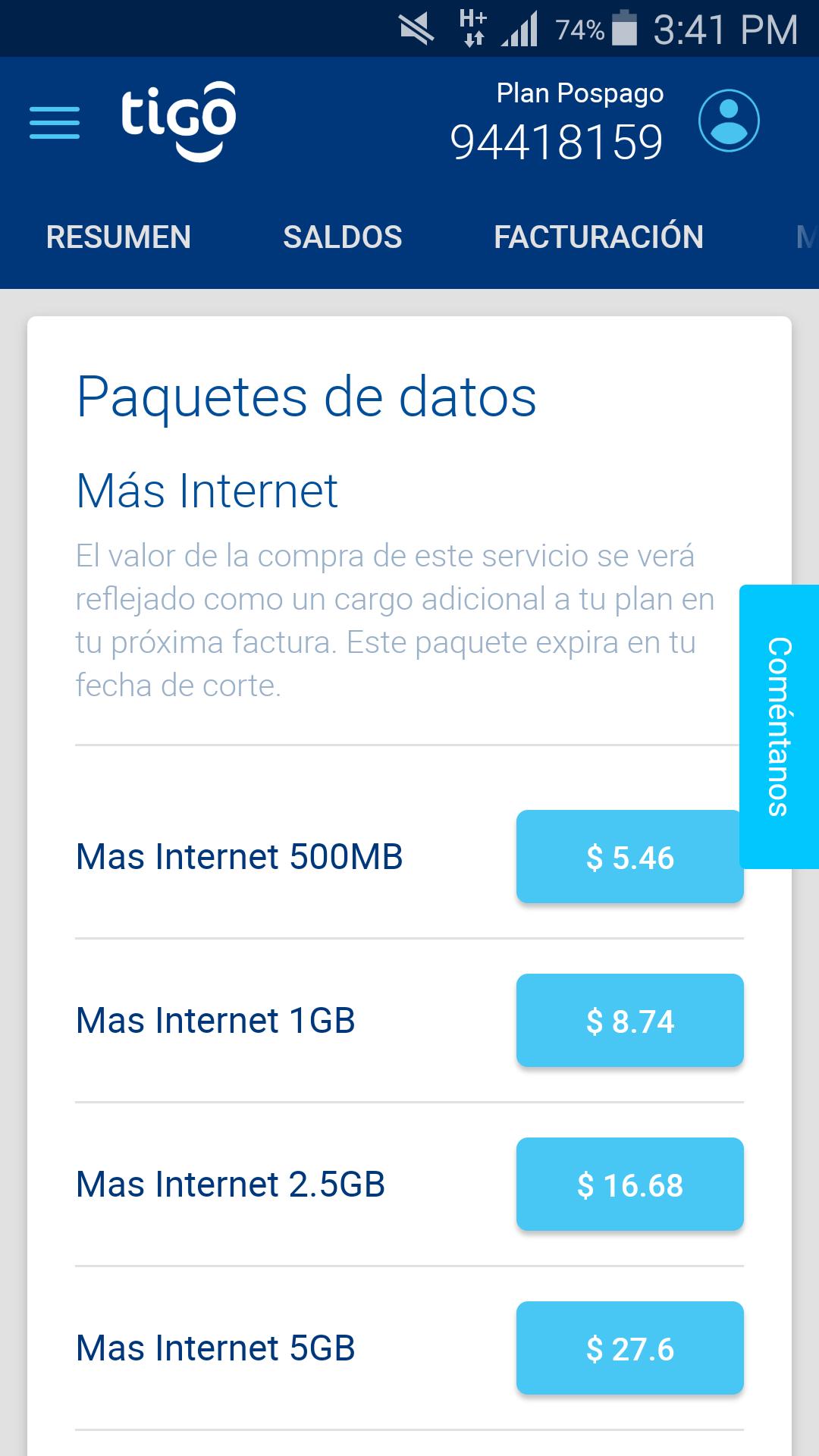
Task: Purchase the $ 27.6 package button
Action: 629,1348
